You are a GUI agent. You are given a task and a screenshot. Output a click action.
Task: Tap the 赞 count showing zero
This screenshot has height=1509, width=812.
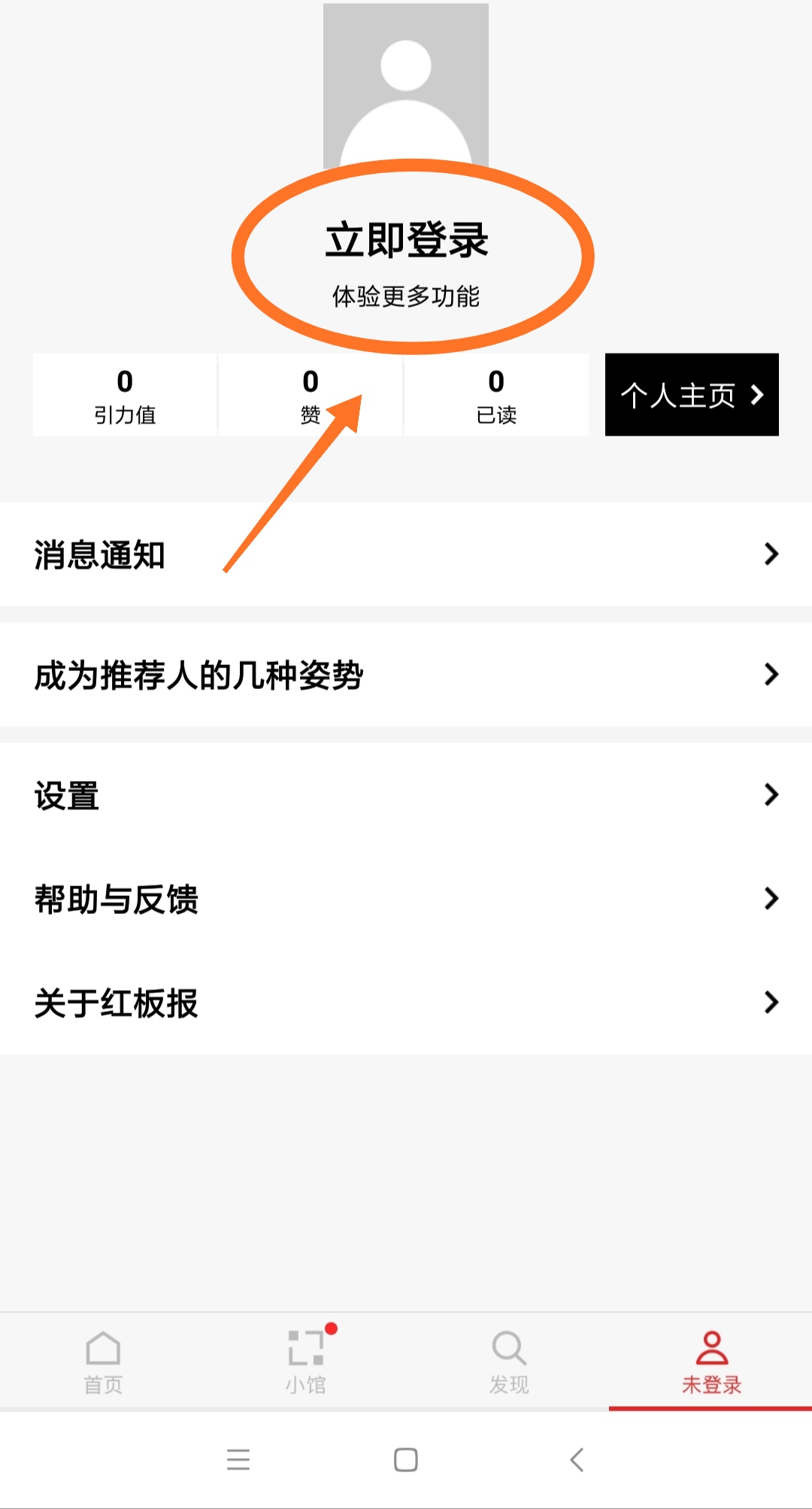coord(310,395)
